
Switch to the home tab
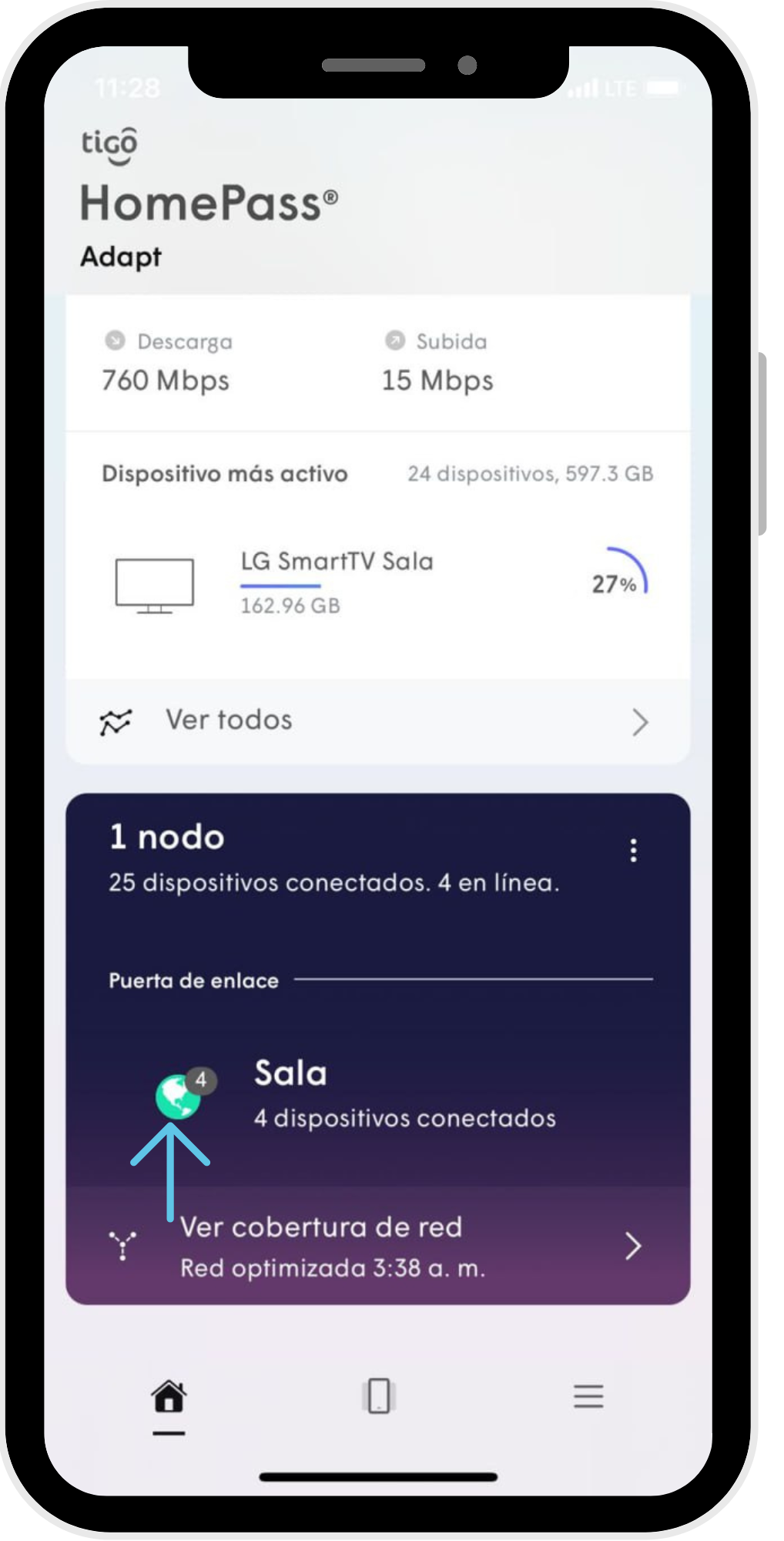169,1397
